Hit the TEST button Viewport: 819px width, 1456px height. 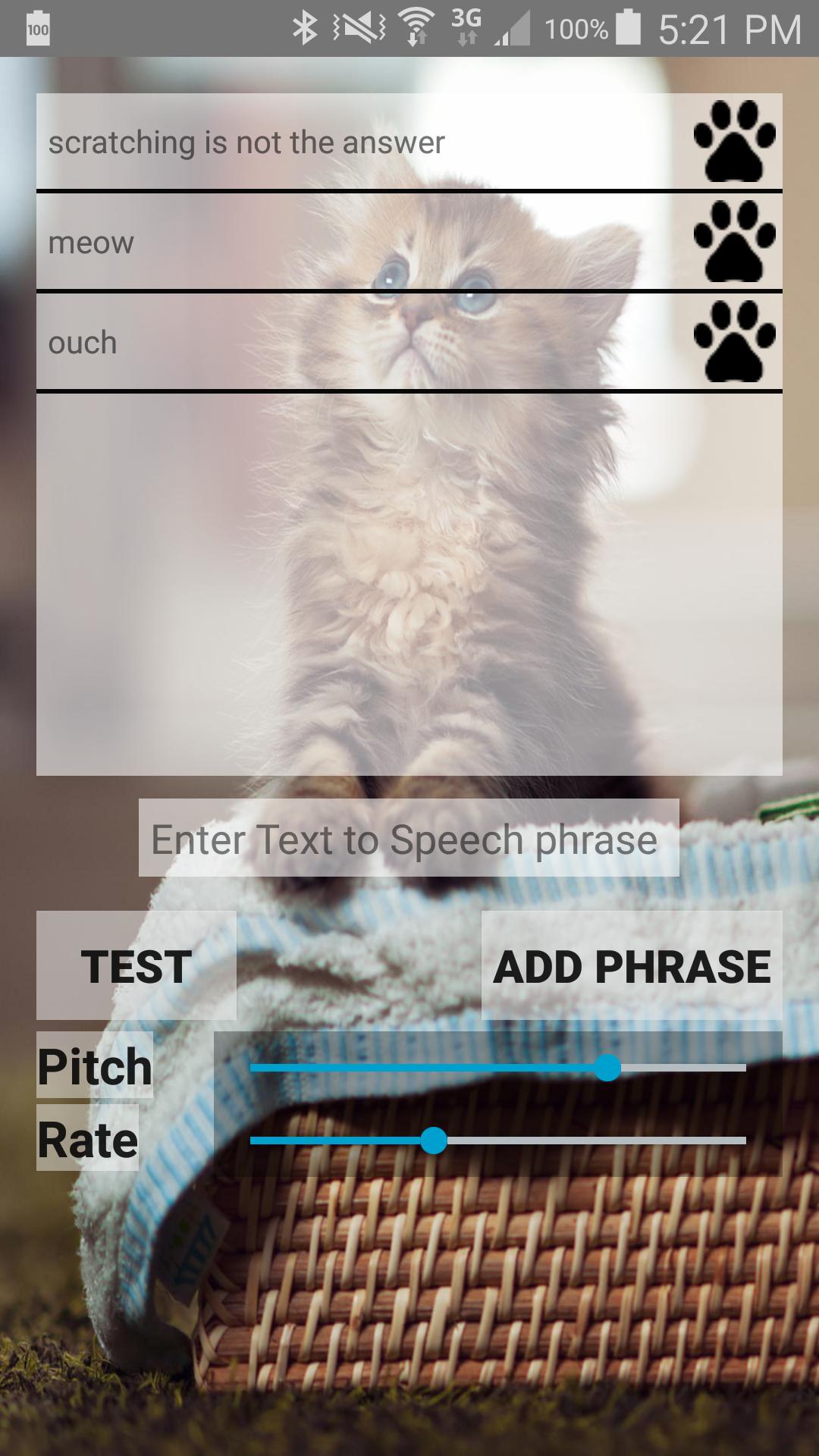[x=136, y=966]
